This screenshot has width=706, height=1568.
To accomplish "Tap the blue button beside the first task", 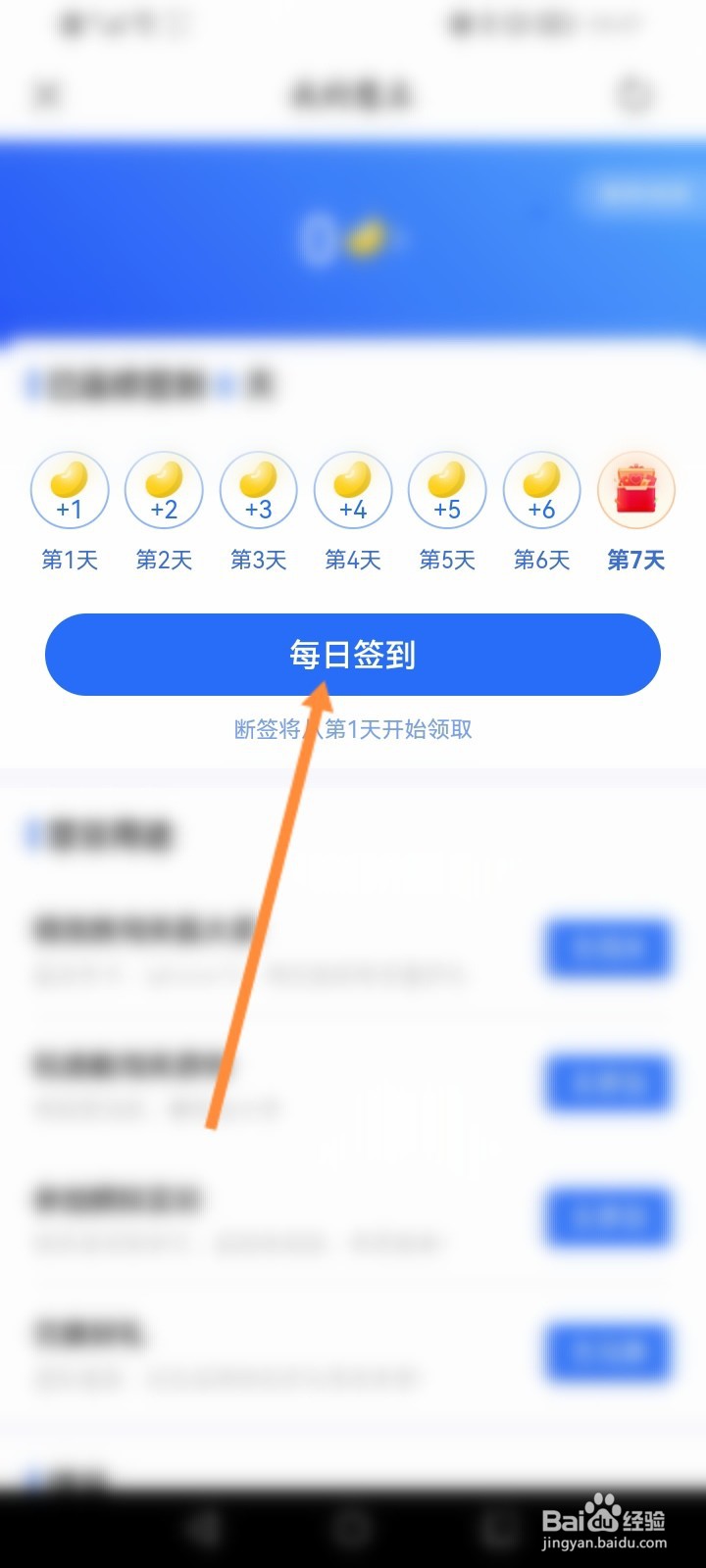I will click(606, 949).
